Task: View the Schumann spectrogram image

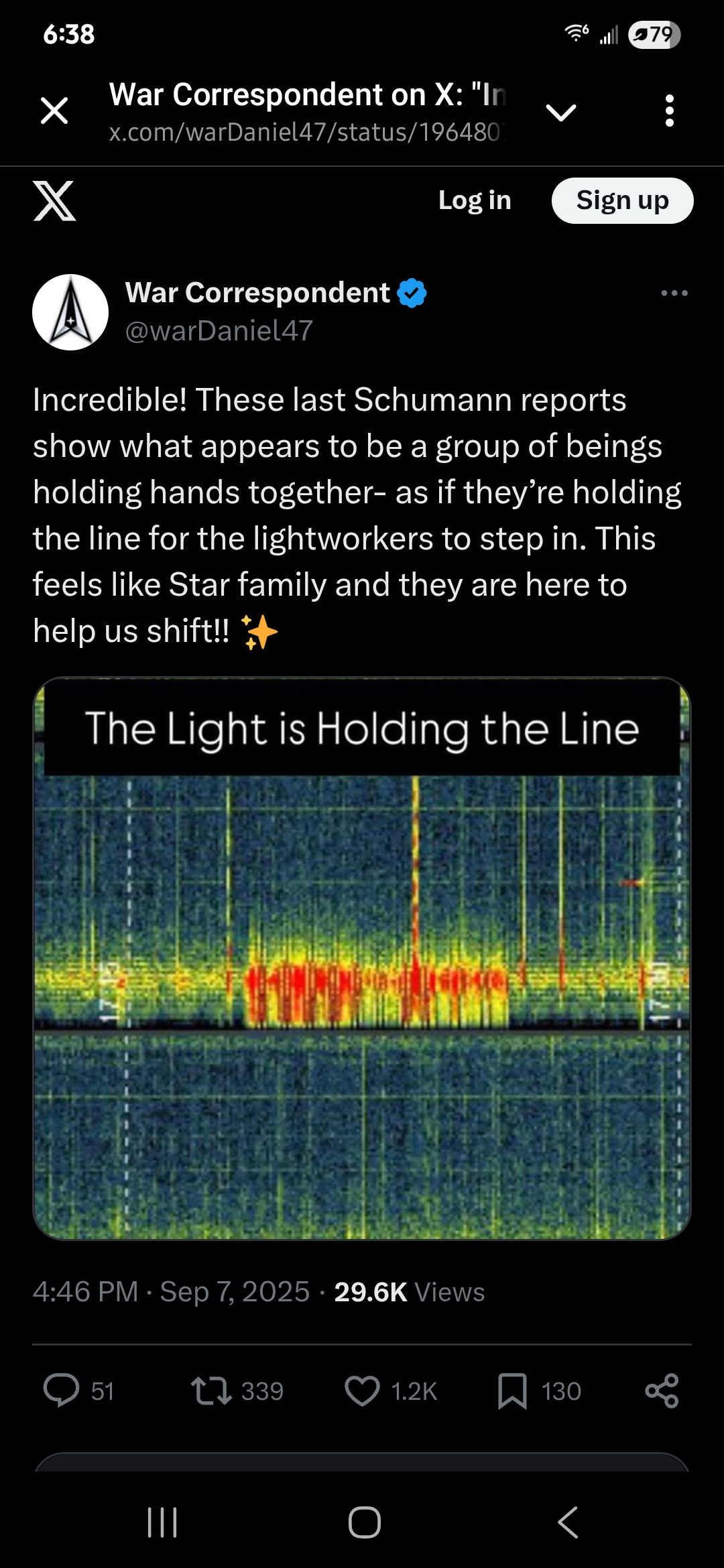Action: [362, 958]
